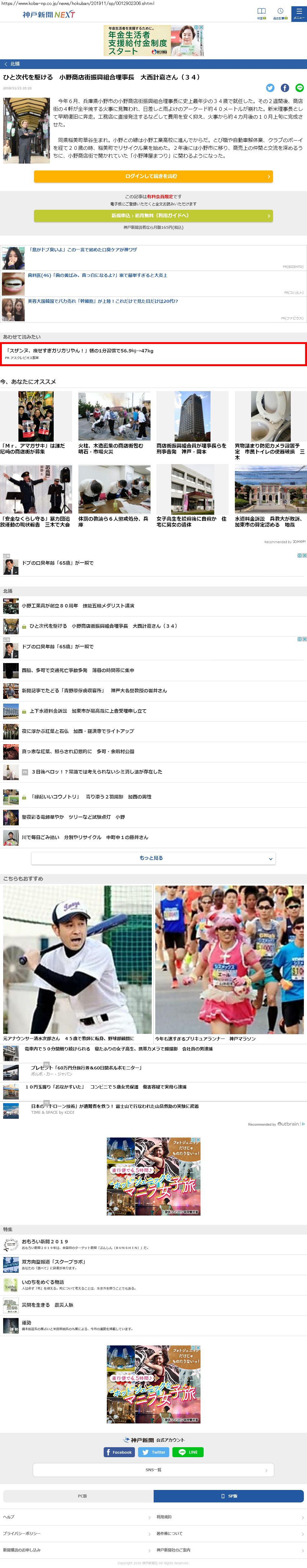Tap 新規申込 初月無料 registration button
The height and width of the screenshot is (1568, 307).
tap(153, 215)
